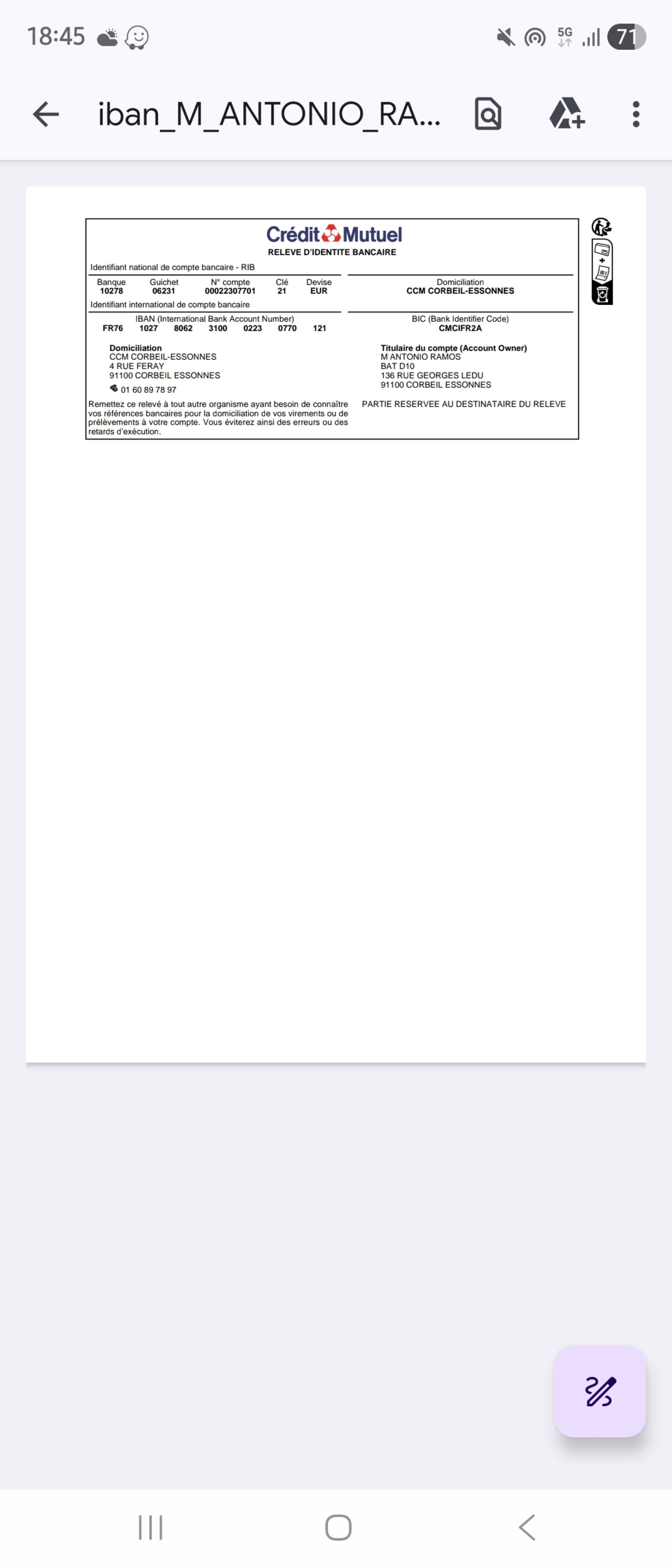Viewport: 672px width, 1568px height.
Task: Add this file to Google Drive
Action: click(567, 115)
